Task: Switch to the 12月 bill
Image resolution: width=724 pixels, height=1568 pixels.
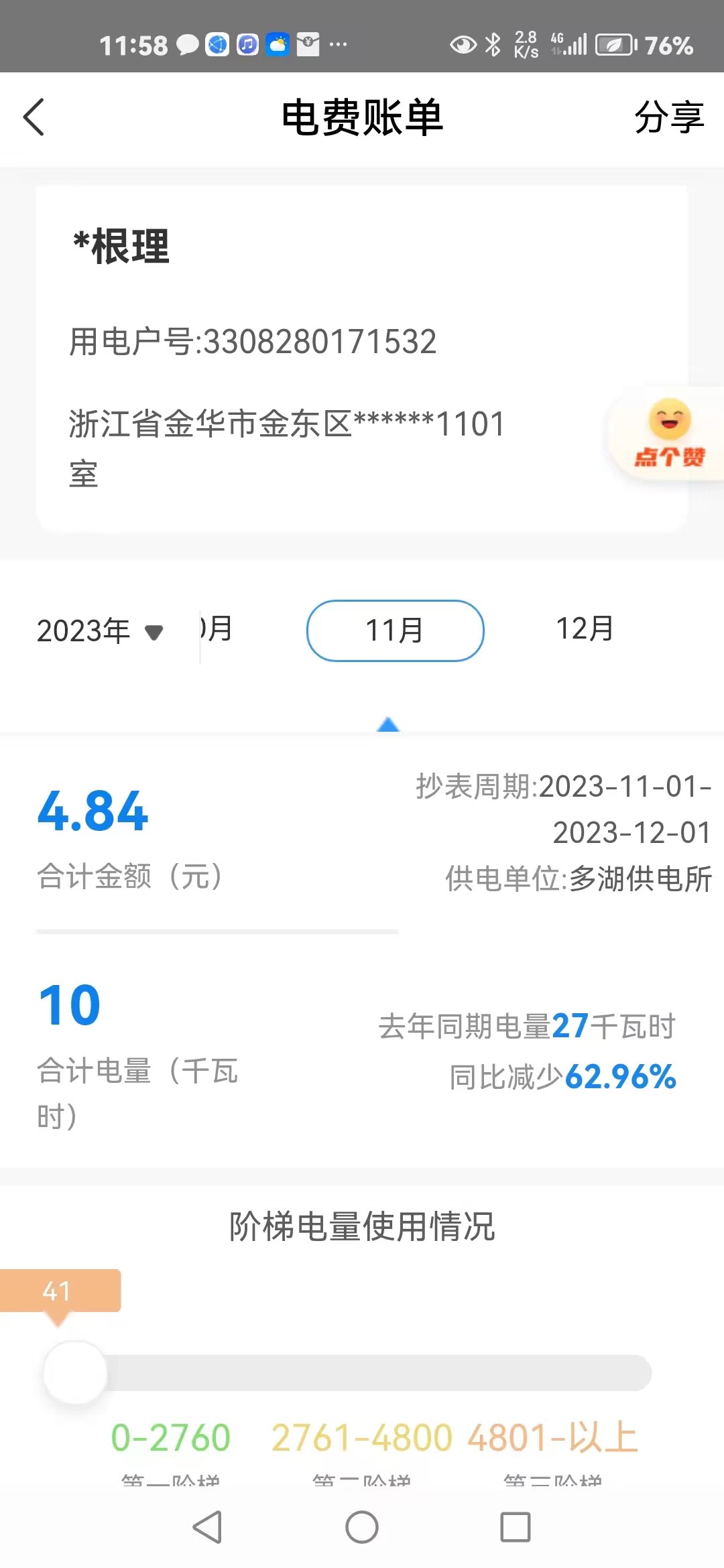Action: point(585,629)
